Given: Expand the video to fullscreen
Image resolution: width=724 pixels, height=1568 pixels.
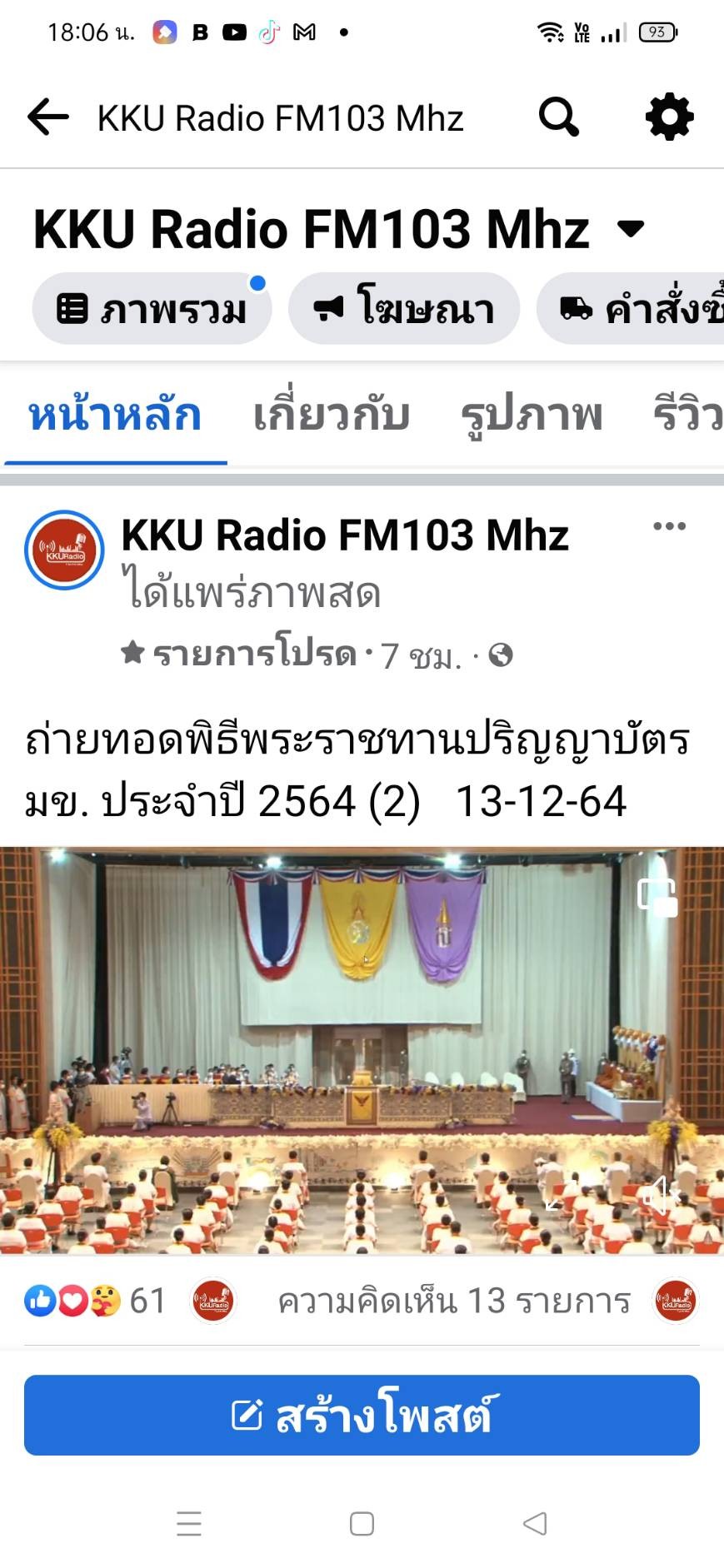Looking at the screenshot, I should (562, 1195).
